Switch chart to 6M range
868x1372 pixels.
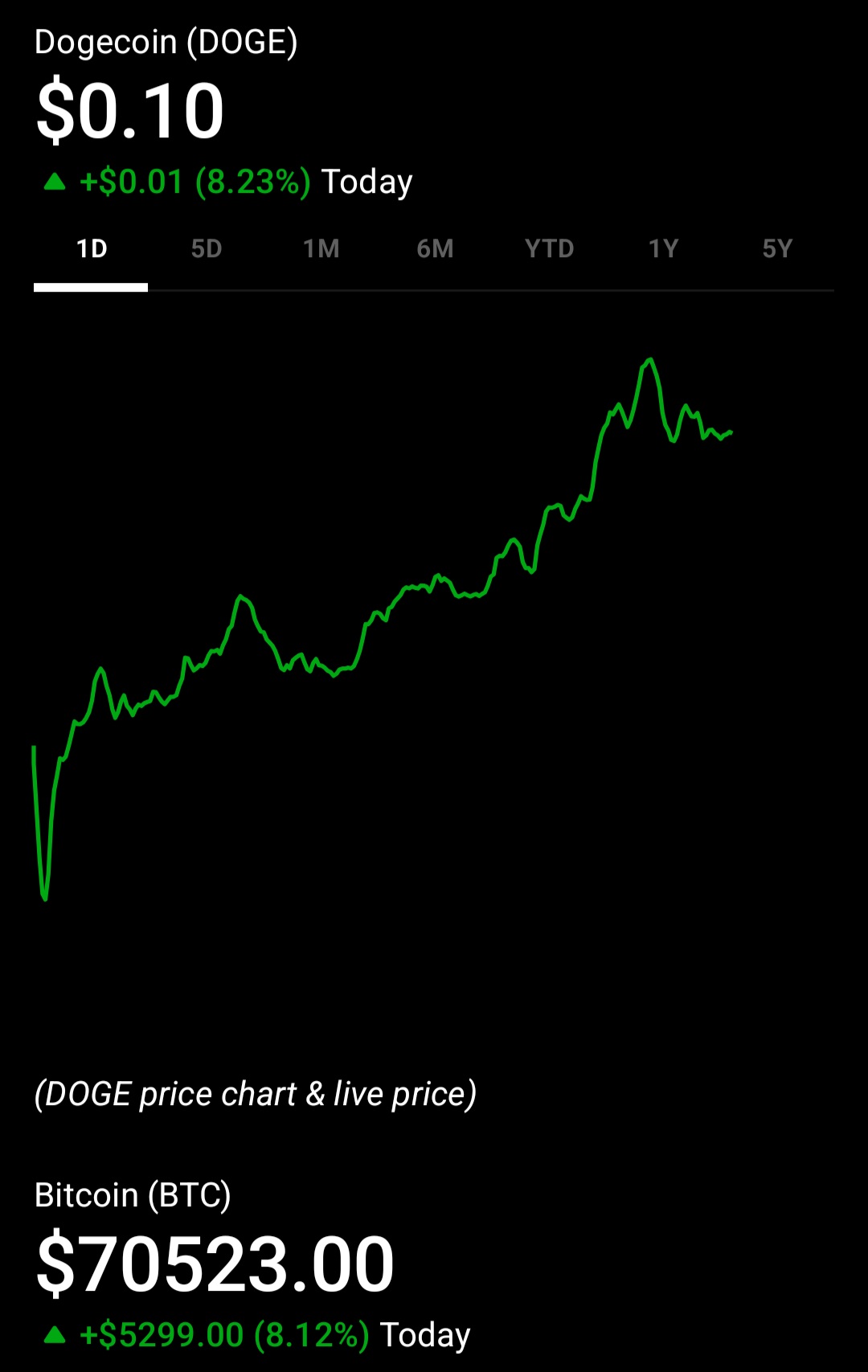pos(435,249)
